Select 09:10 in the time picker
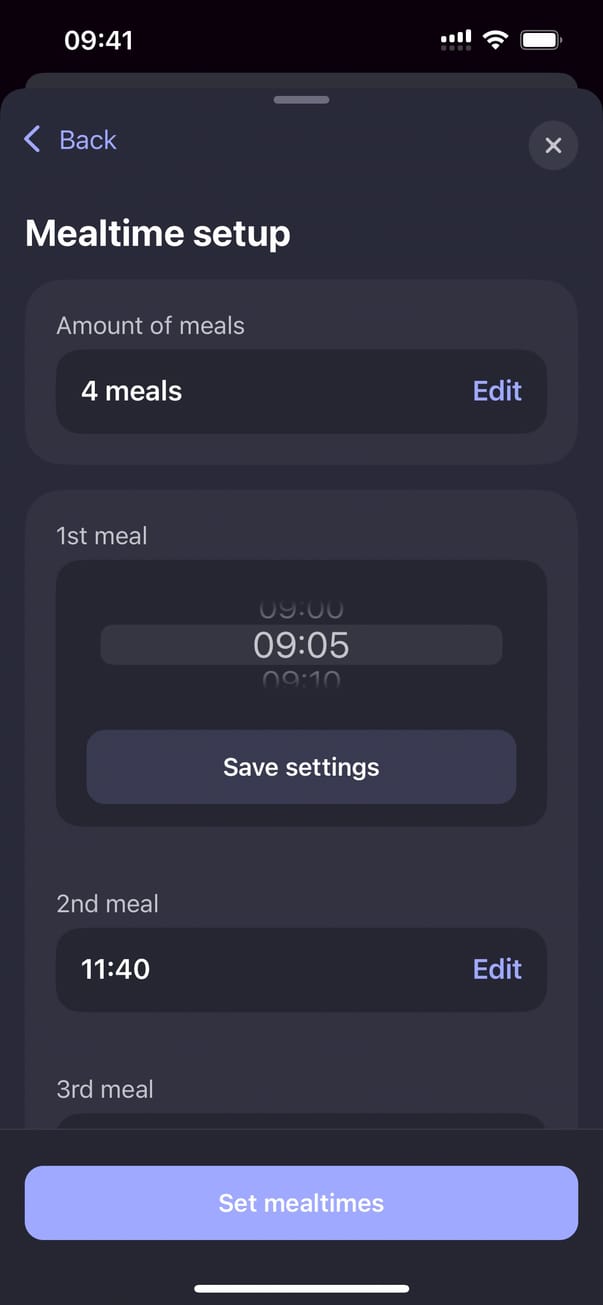 click(x=301, y=681)
